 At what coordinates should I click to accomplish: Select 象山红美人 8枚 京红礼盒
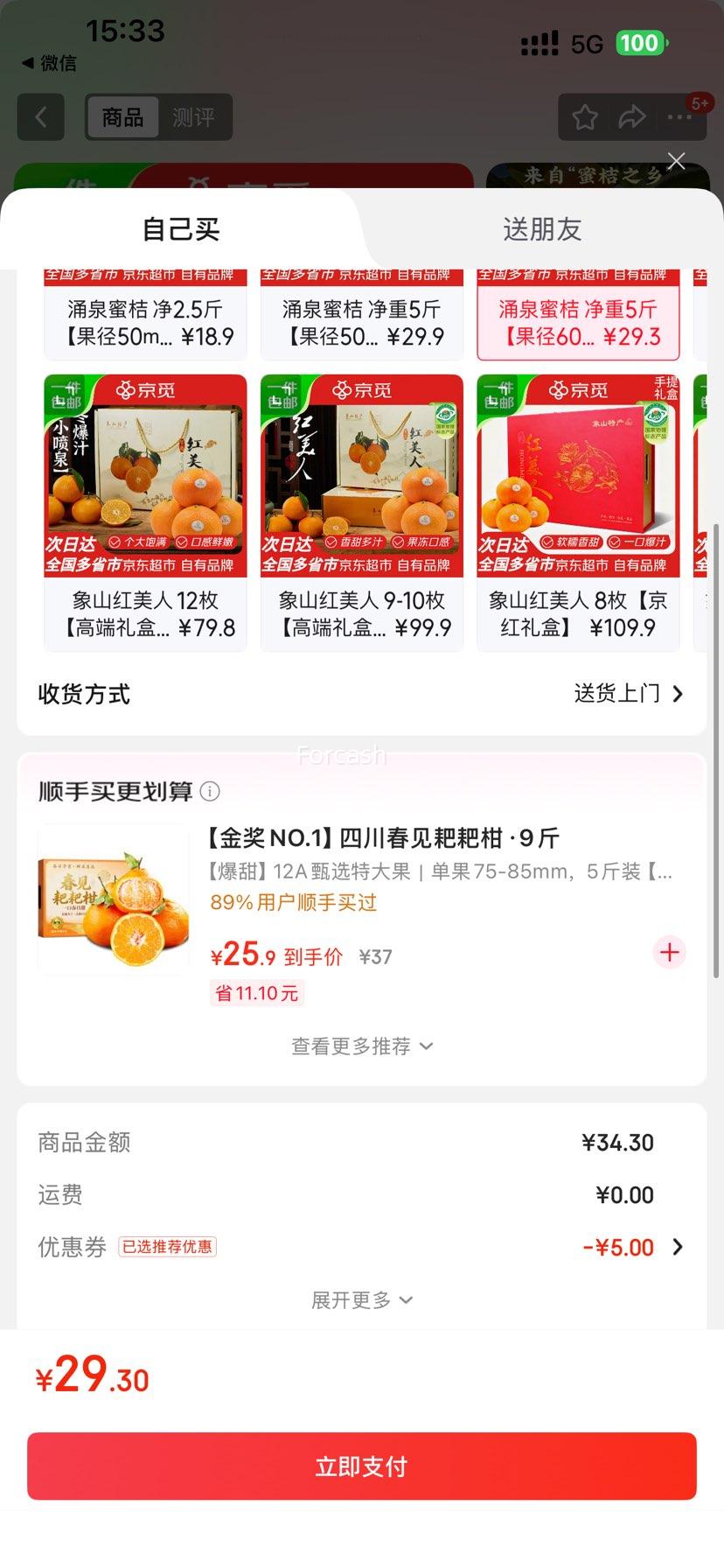[578, 513]
